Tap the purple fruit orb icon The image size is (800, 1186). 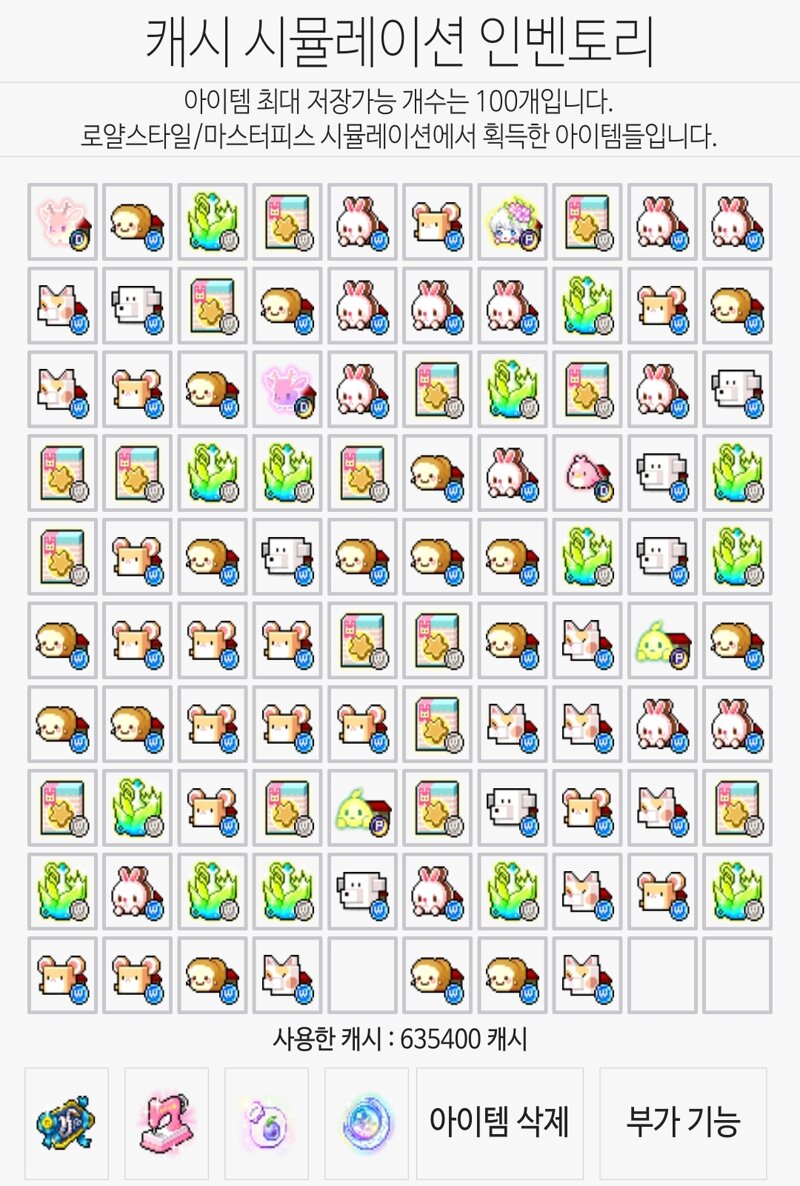point(266,1123)
